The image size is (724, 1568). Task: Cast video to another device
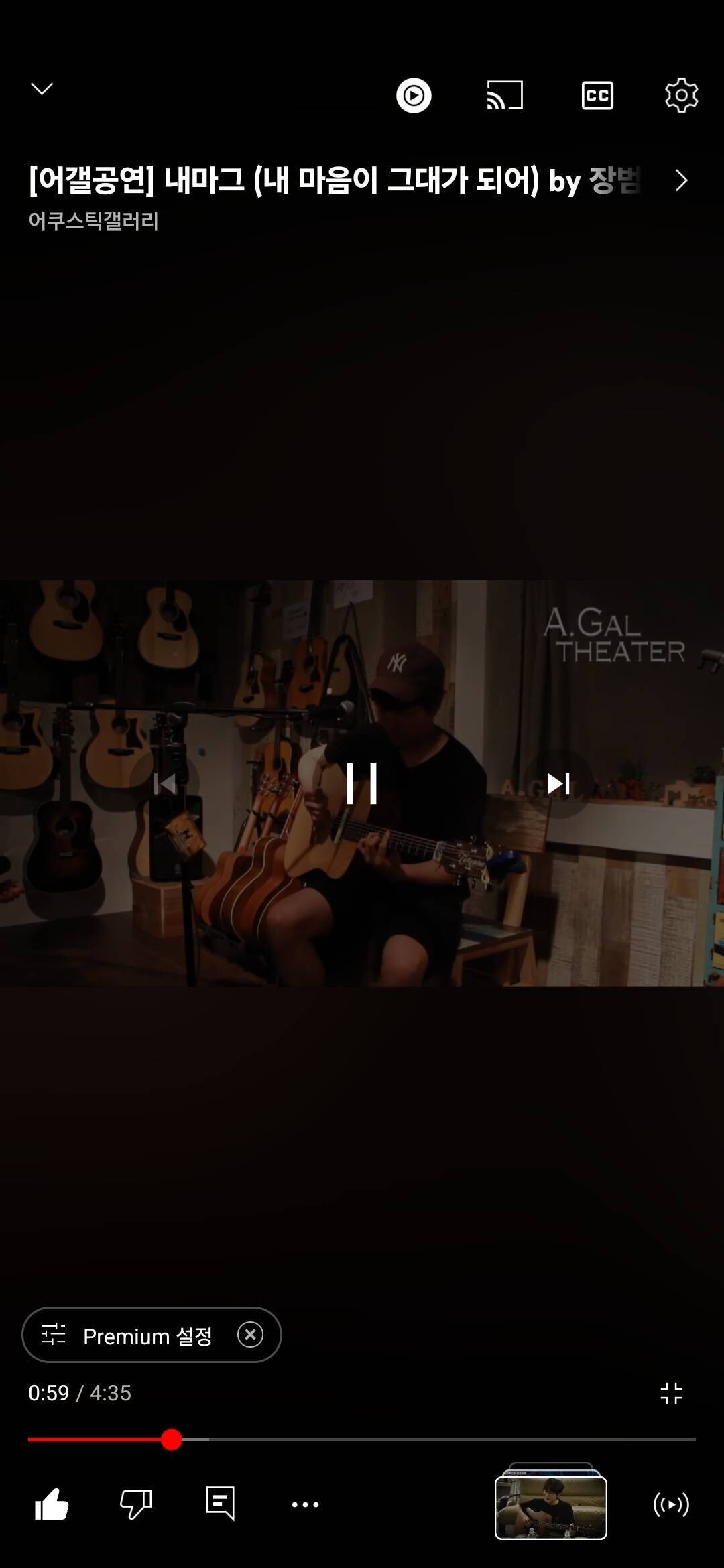click(505, 95)
